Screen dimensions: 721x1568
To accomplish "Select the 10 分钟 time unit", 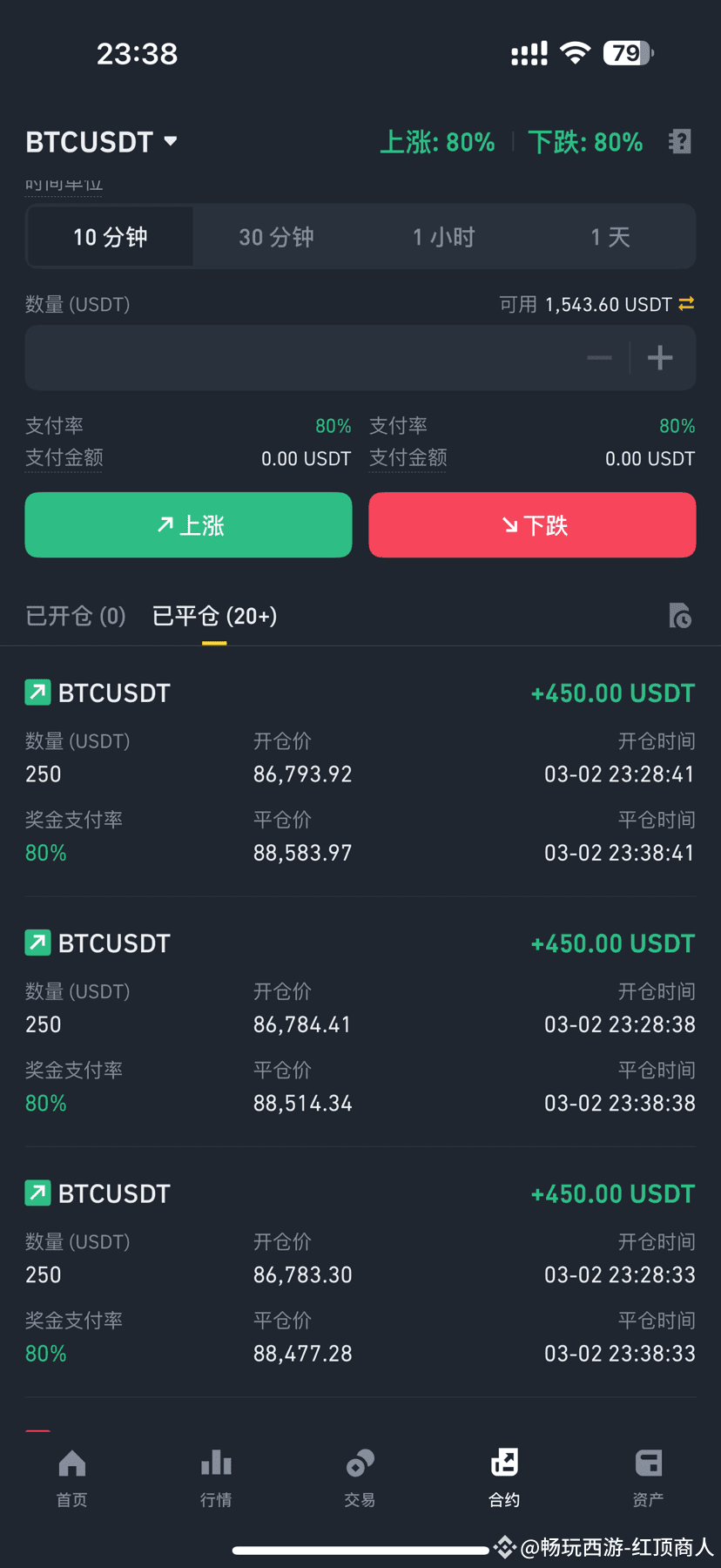I will (110, 237).
